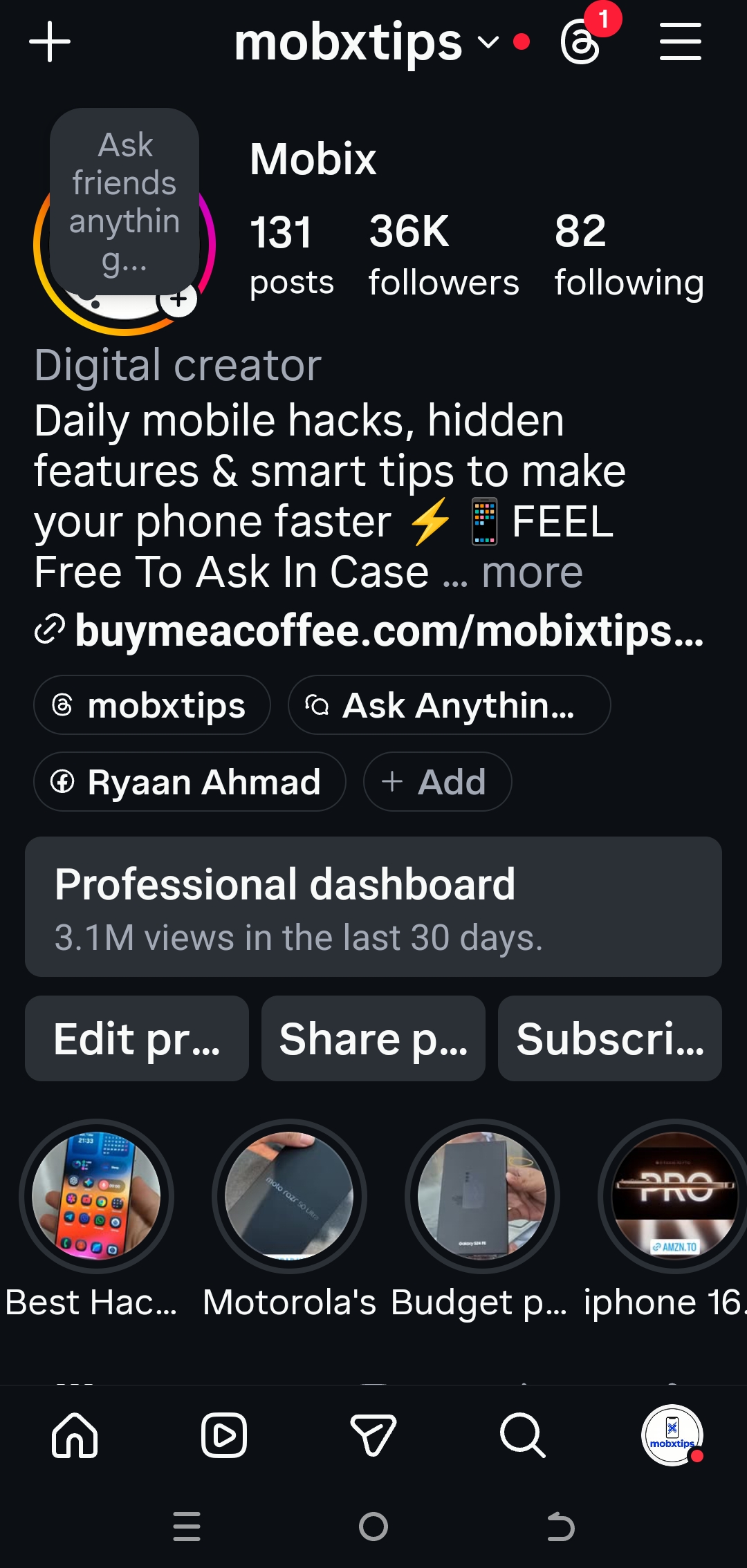
Task: Tap '+ Add' to add another link badge
Action: coord(437,781)
